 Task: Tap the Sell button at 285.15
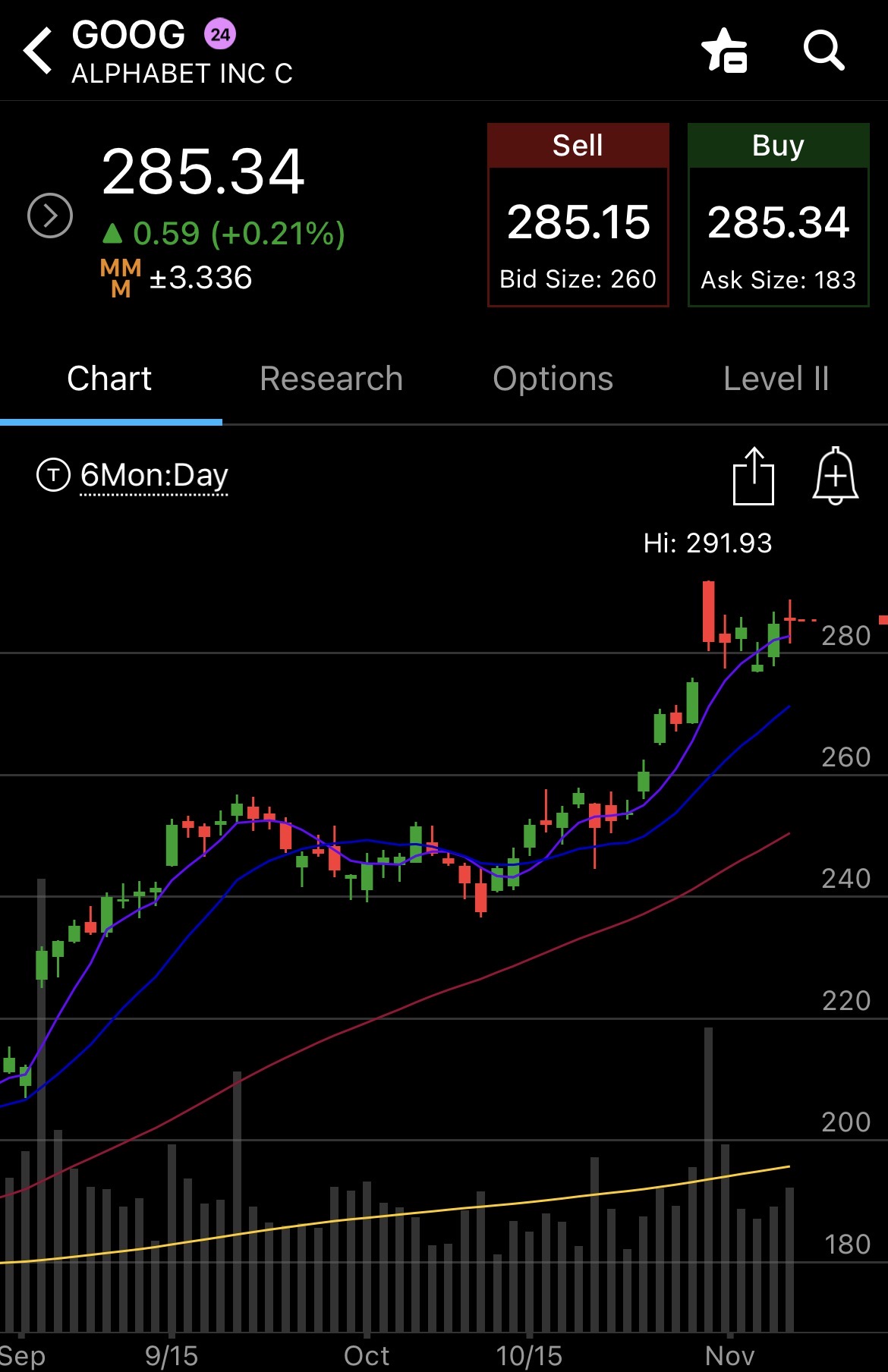pyautogui.click(x=578, y=215)
